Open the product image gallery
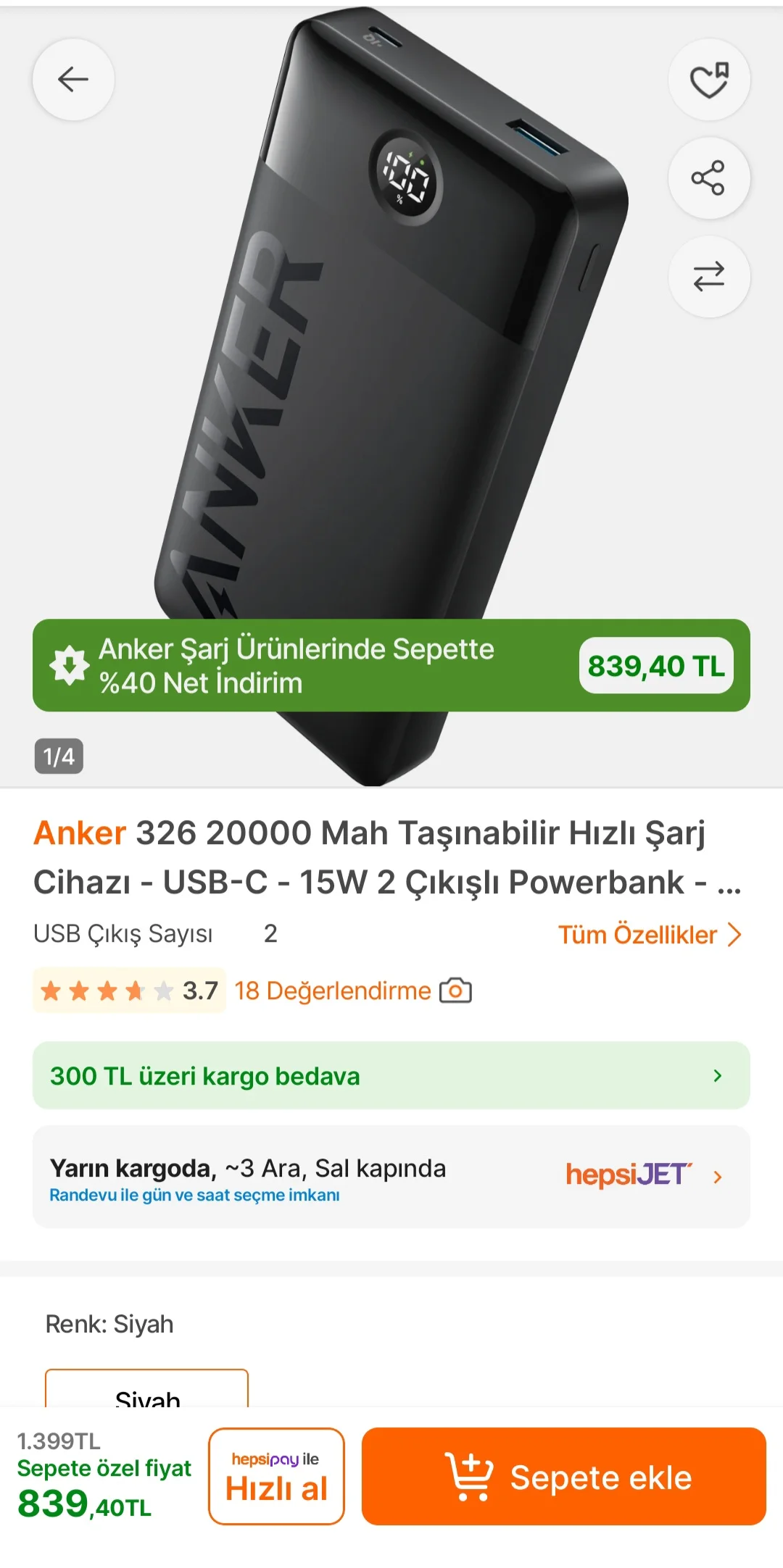Screen dimensions: 783x1568 391,362
